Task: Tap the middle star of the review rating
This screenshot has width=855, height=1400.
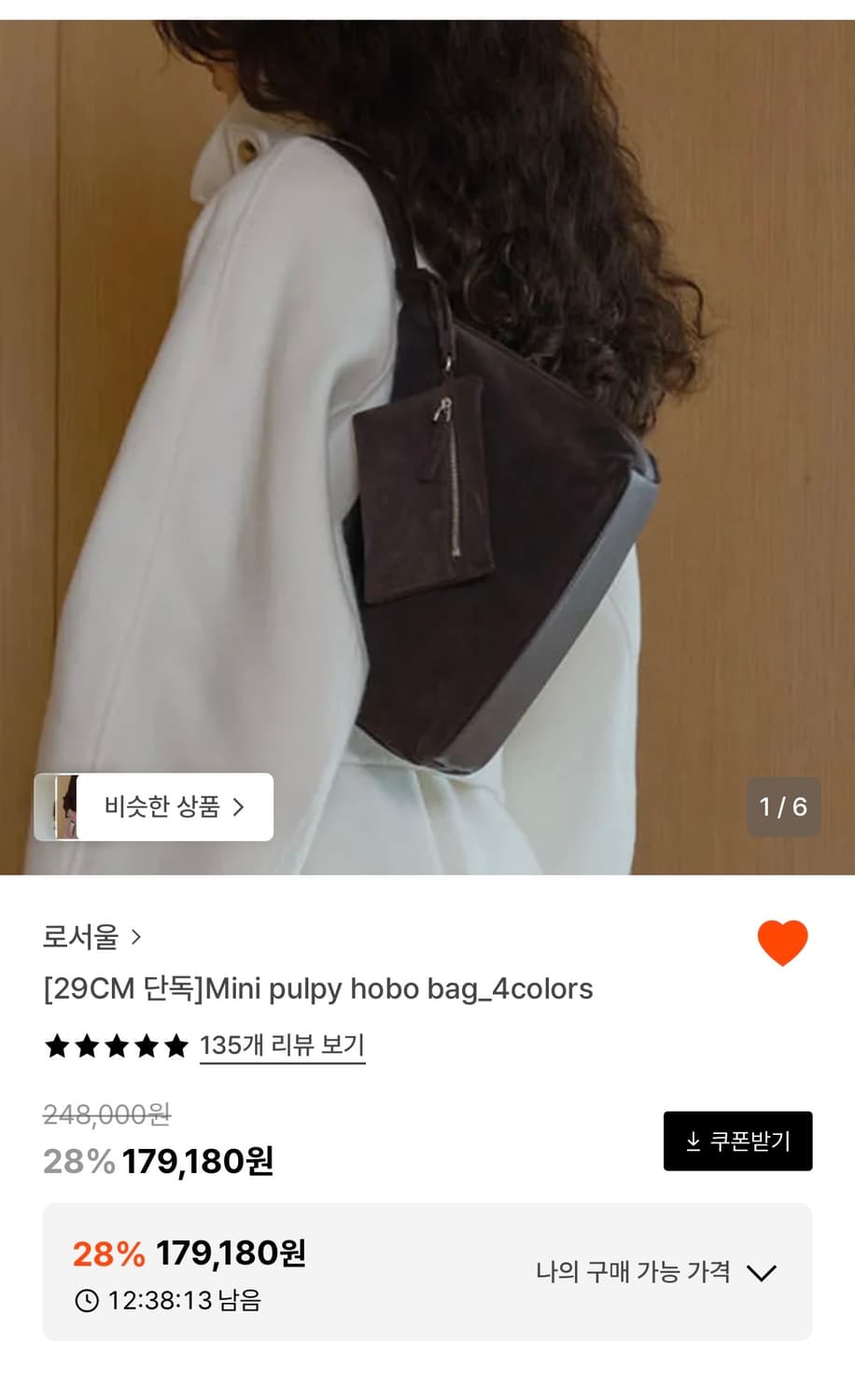Action: pyautogui.click(x=116, y=1046)
